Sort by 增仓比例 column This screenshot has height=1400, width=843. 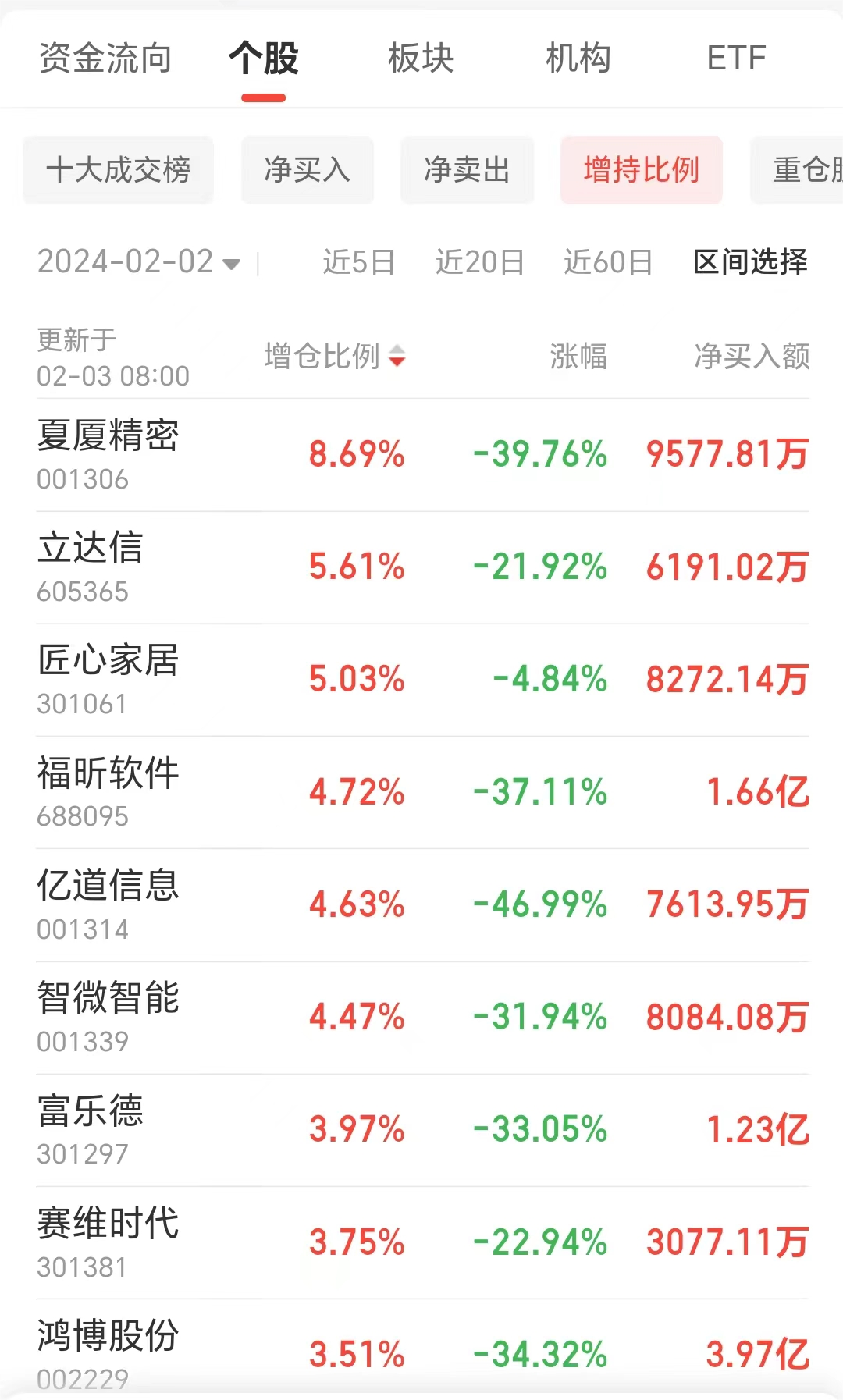(x=334, y=357)
